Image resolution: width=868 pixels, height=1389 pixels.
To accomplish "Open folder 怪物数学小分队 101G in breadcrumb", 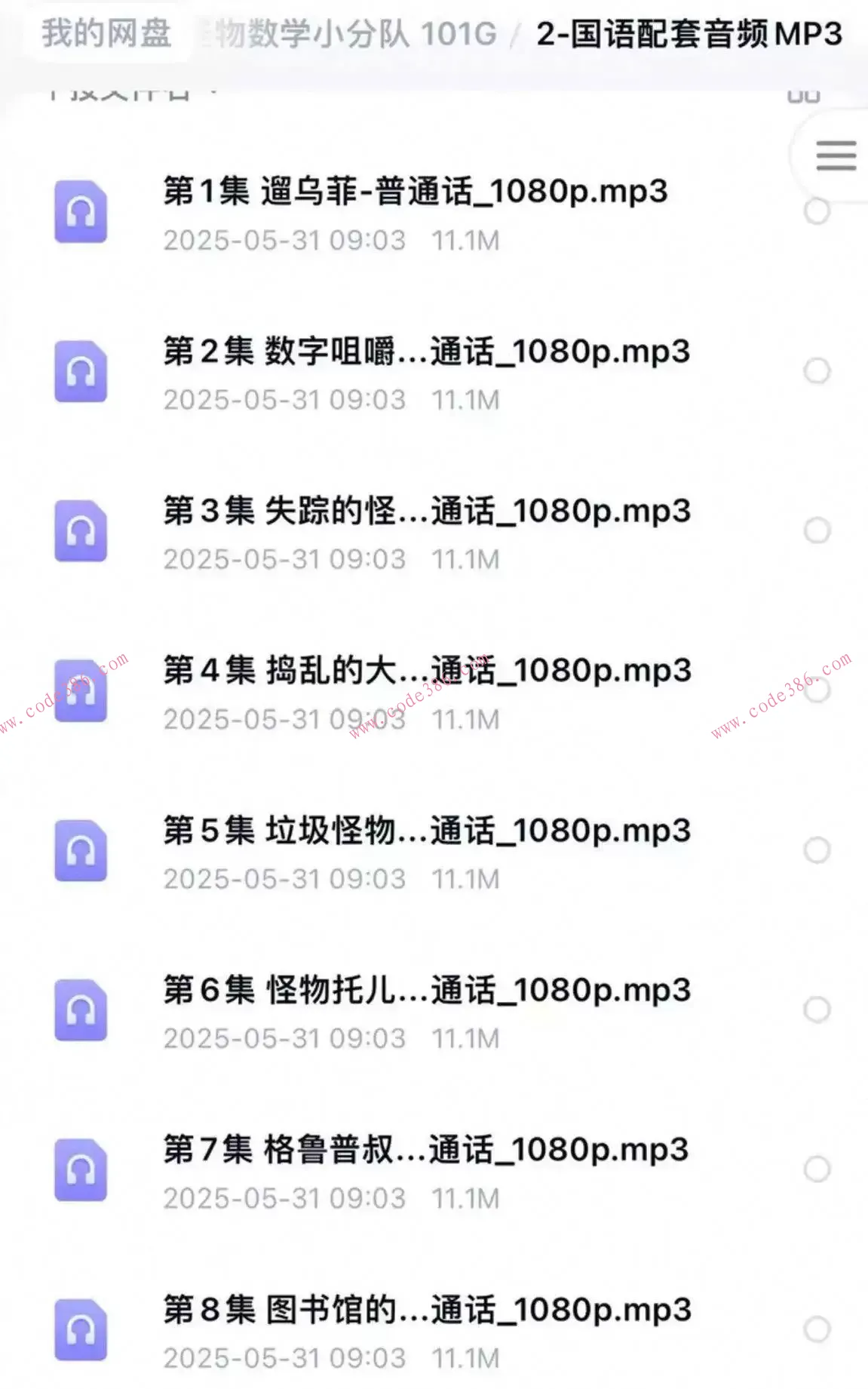I will pyautogui.click(x=347, y=33).
